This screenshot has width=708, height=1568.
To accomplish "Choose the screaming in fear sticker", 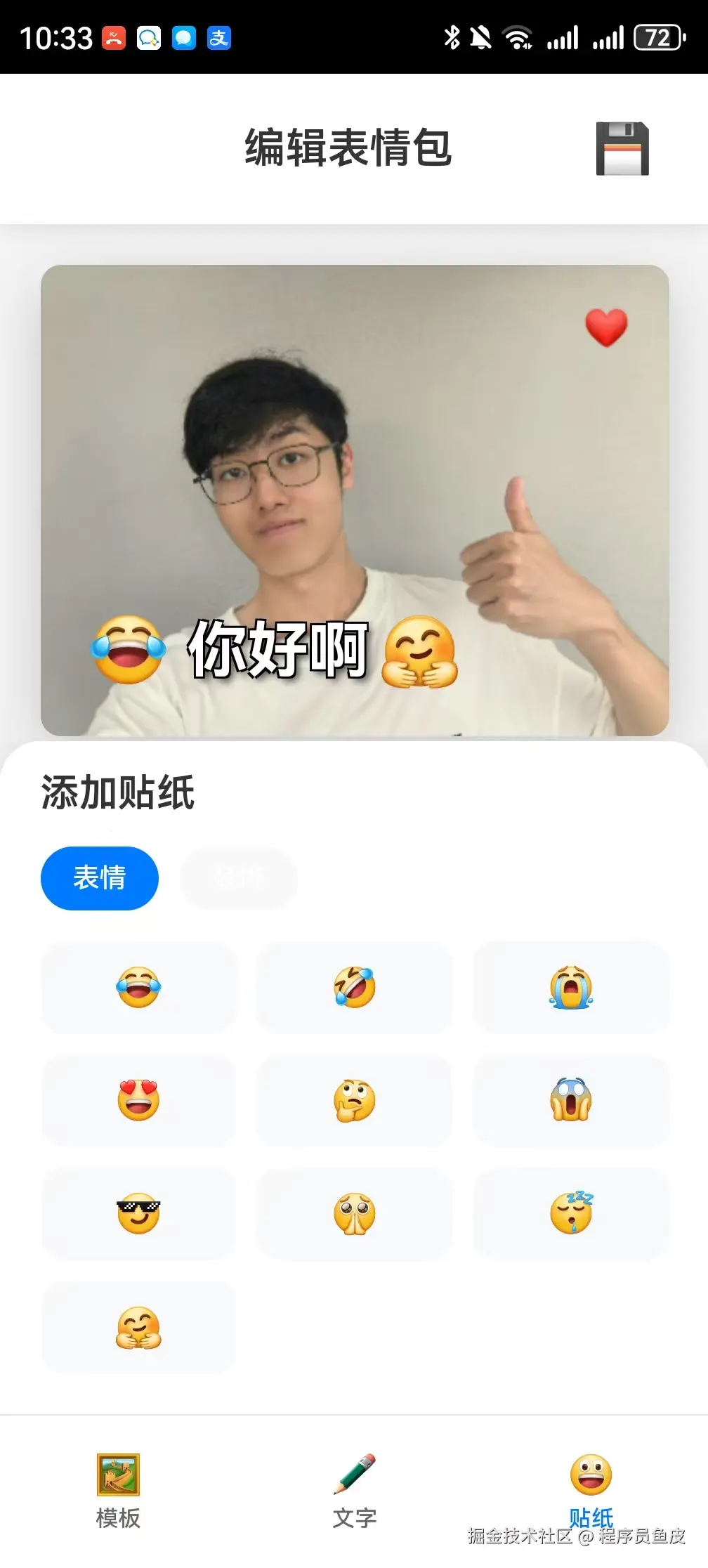I will pyautogui.click(x=571, y=1100).
